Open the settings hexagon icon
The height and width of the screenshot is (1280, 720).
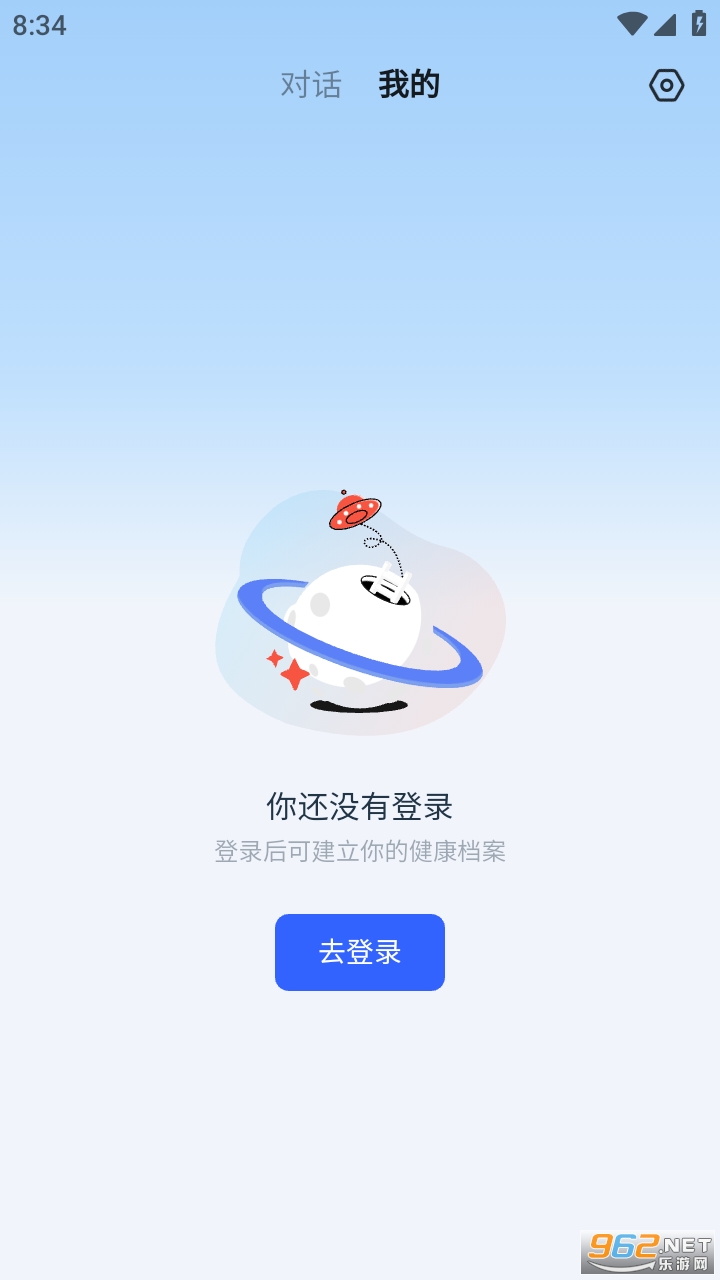point(666,86)
